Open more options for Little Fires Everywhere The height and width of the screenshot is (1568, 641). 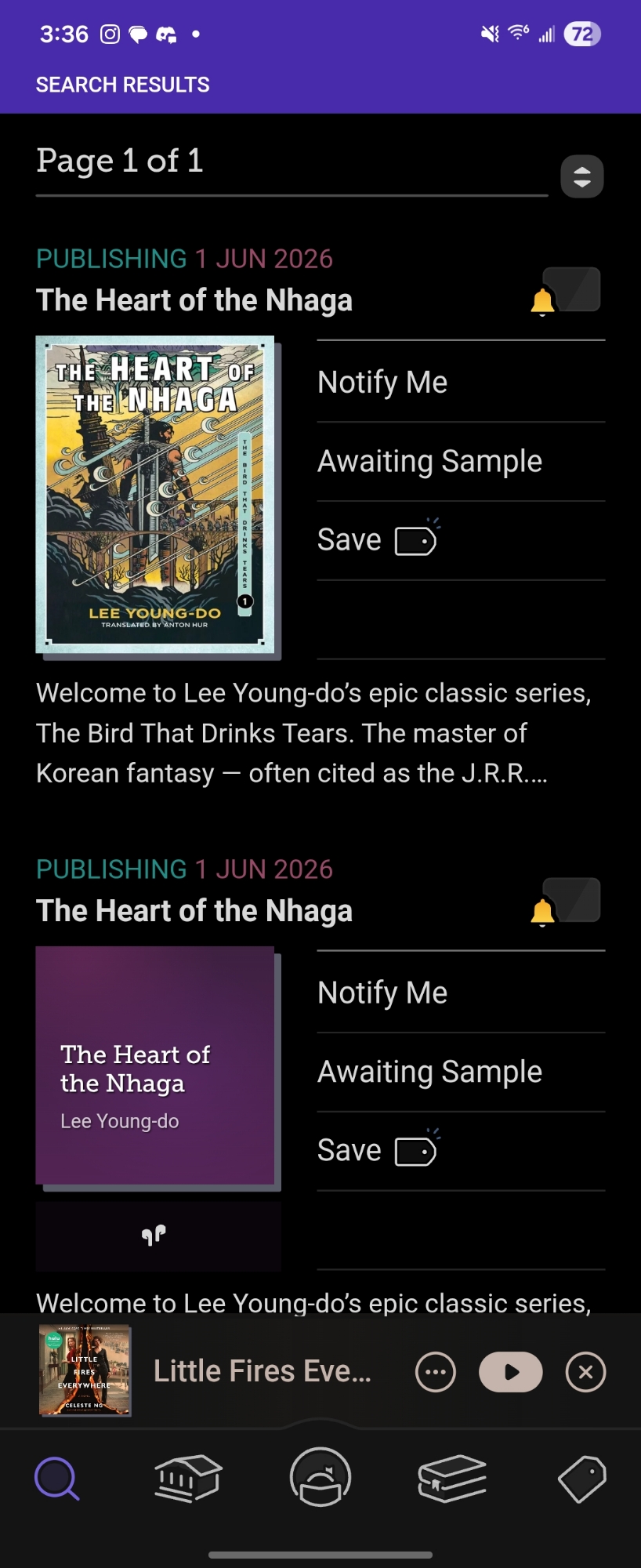click(435, 1372)
